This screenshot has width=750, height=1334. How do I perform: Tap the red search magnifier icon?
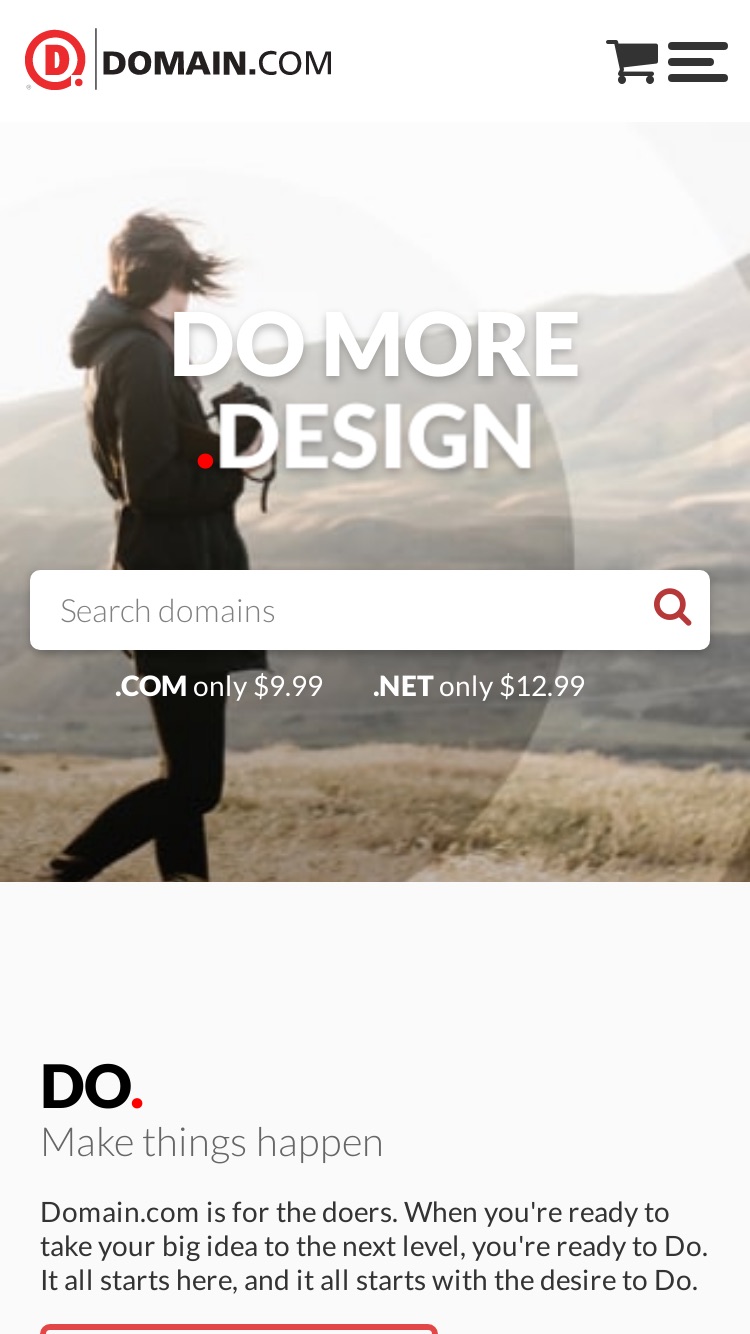click(672, 607)
